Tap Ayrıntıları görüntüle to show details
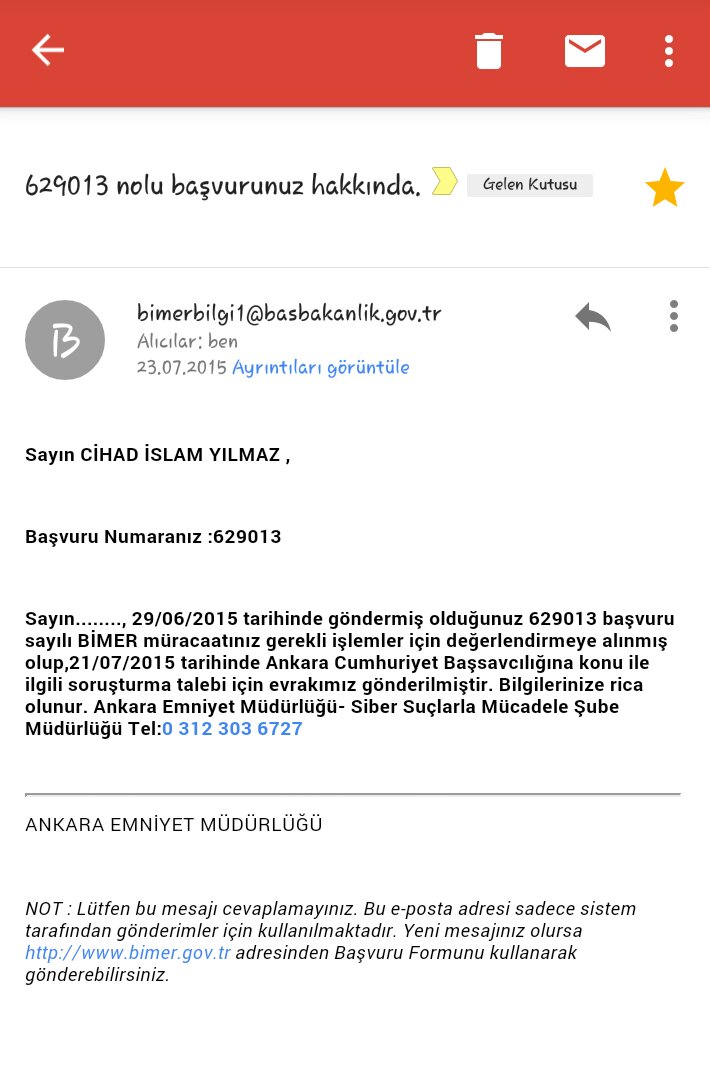Screen dimensions: 710x1079 pyautogui.click(x=321, y=367)
